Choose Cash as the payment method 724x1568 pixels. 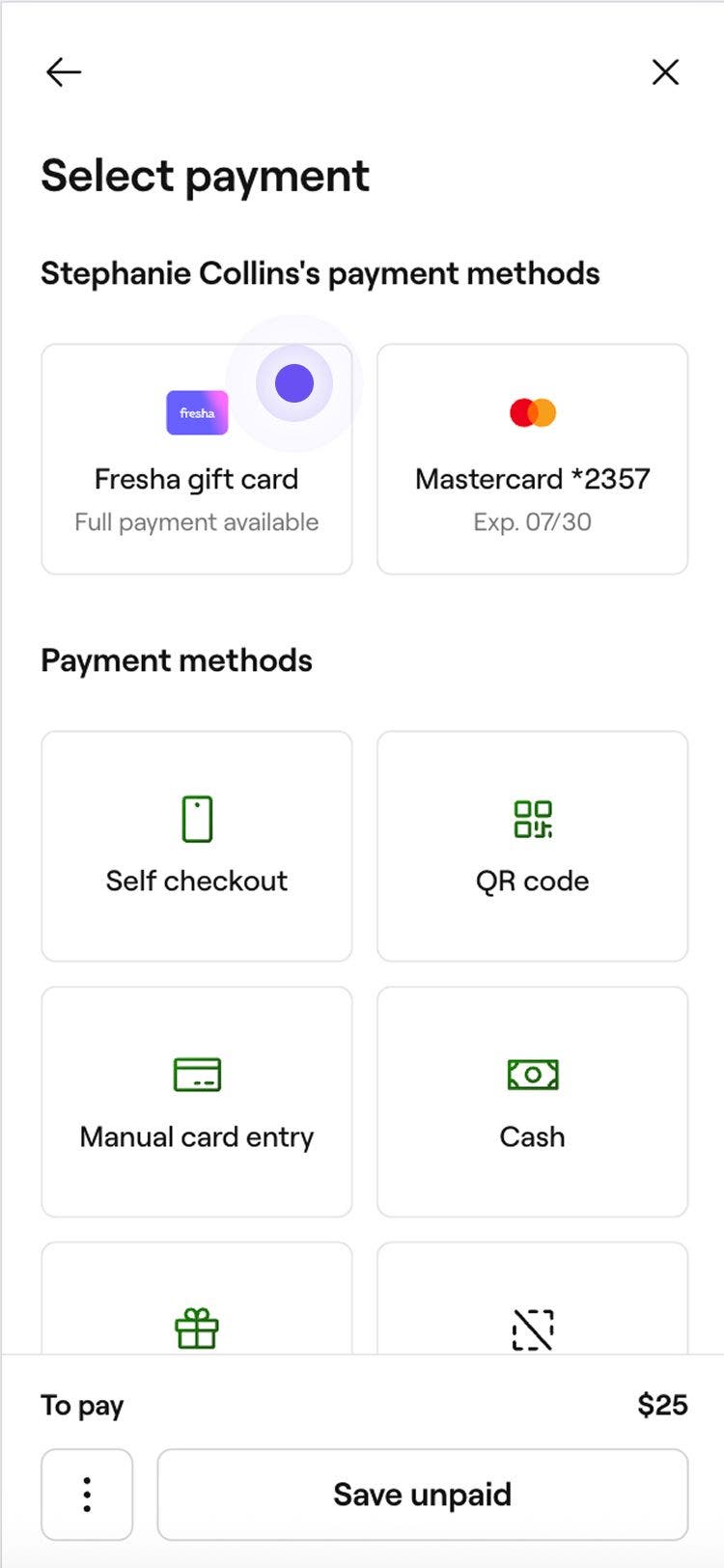(x=532, y=1101)
